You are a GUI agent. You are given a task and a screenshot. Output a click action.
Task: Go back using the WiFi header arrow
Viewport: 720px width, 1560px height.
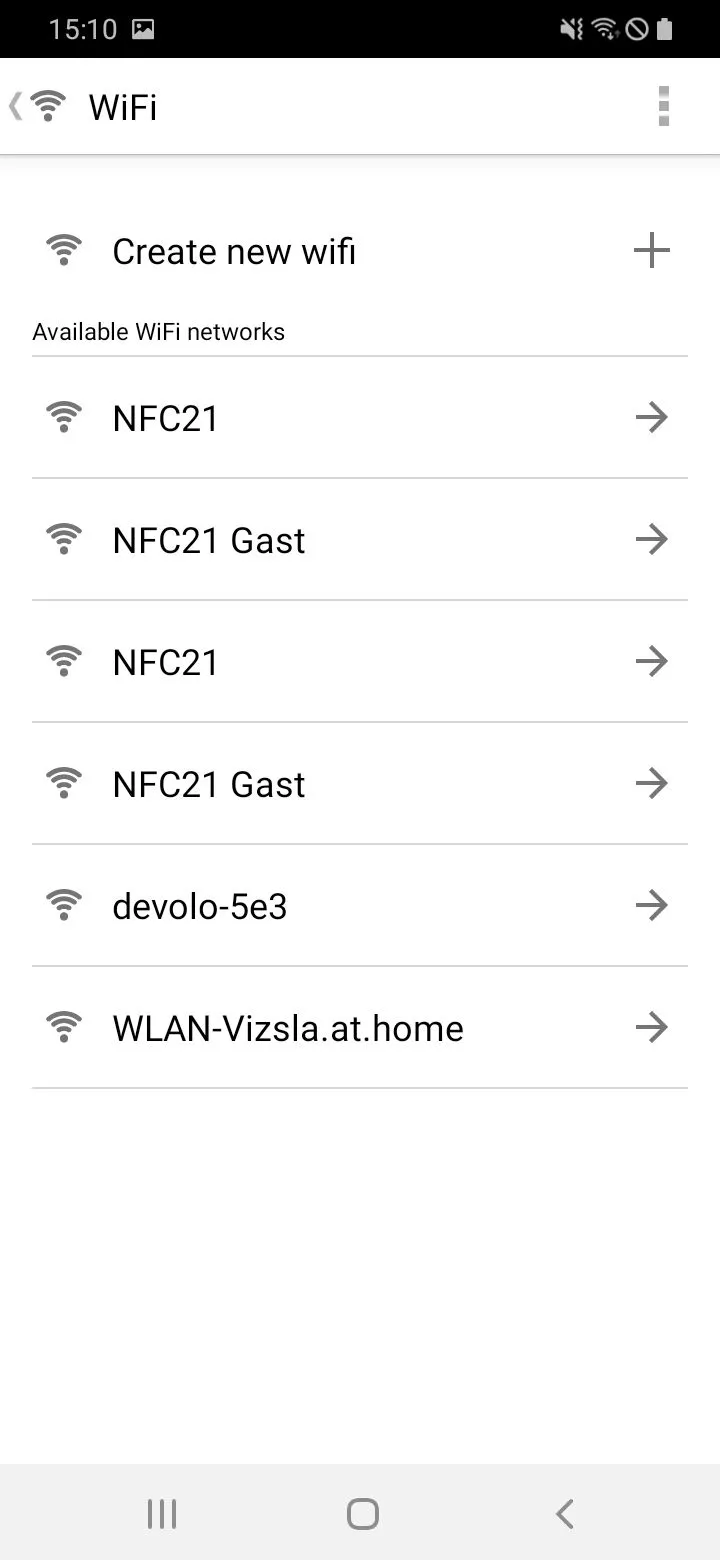[x=16, y=106]
